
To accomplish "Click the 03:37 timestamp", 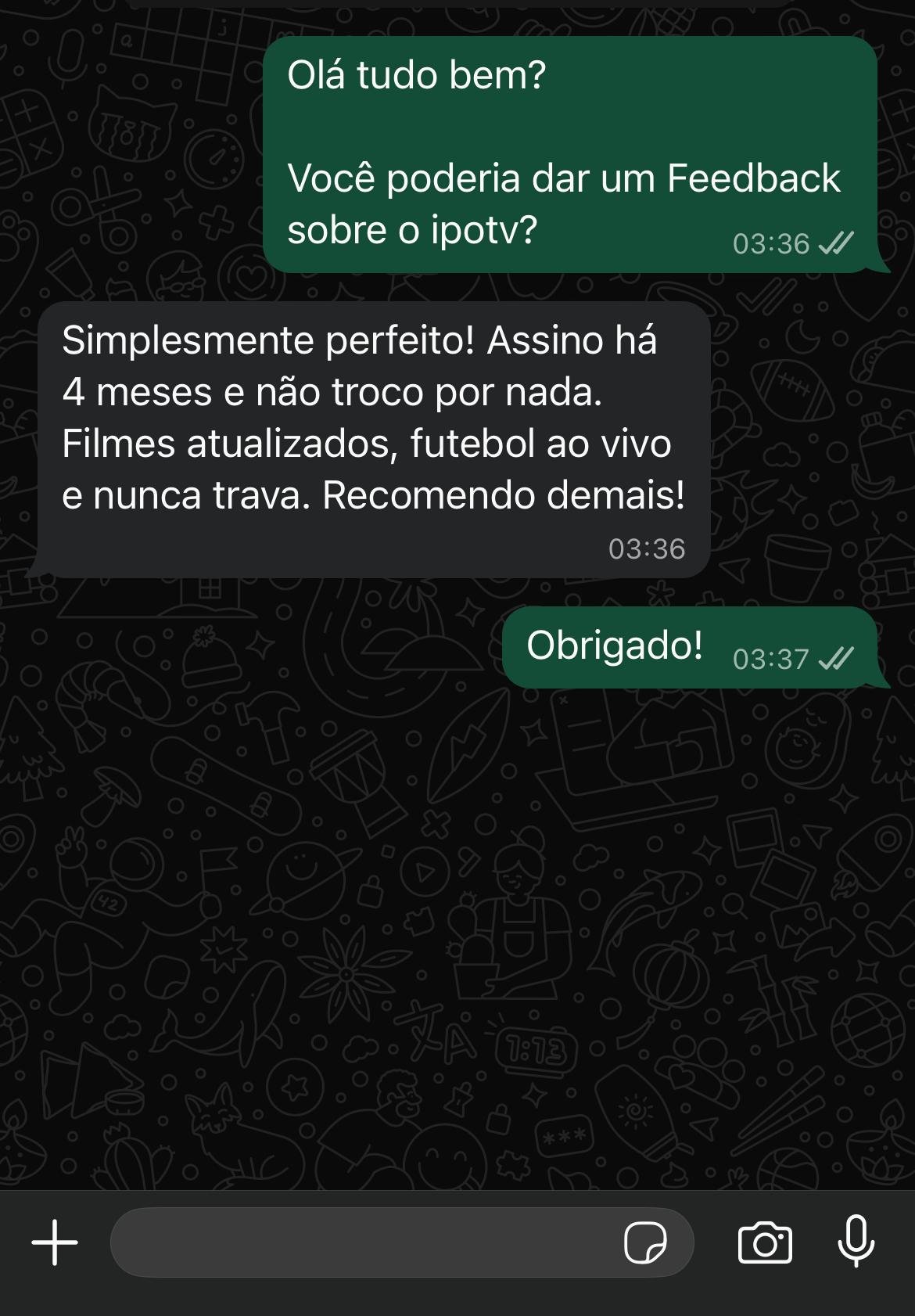I will pos(769,660).
